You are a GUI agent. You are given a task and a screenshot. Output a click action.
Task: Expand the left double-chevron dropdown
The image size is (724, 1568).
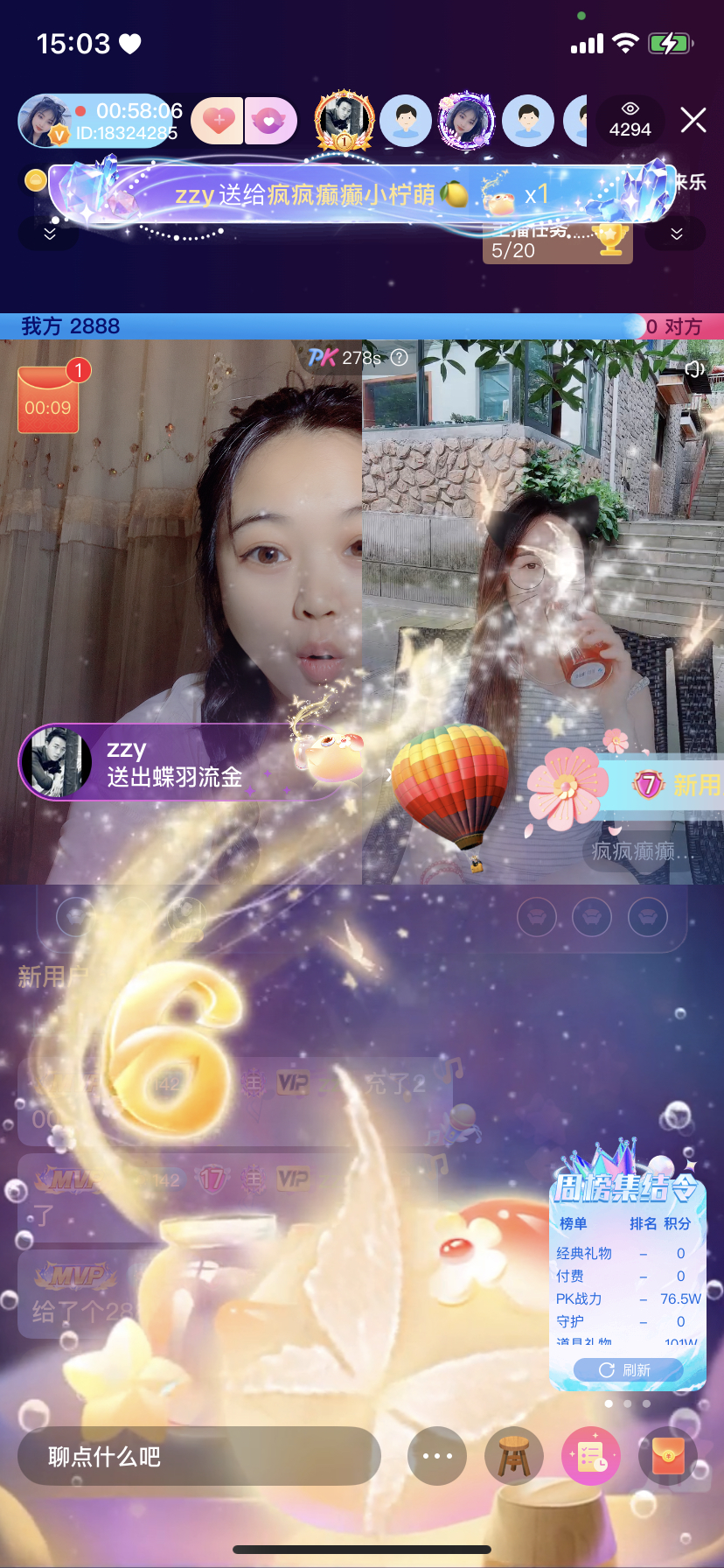pos(49,234)
